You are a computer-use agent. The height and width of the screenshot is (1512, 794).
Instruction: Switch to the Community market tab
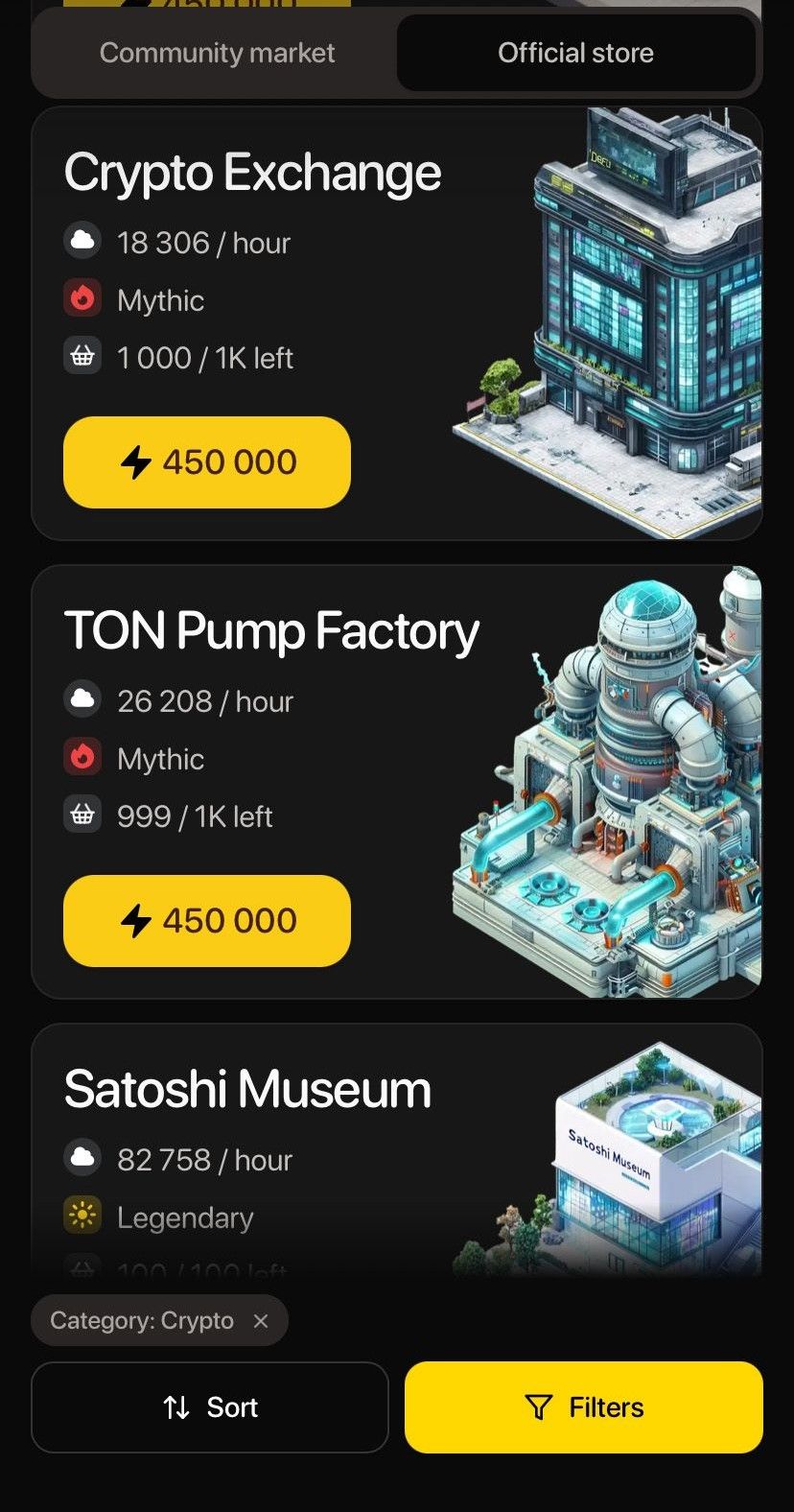click(x=217, y=53)
